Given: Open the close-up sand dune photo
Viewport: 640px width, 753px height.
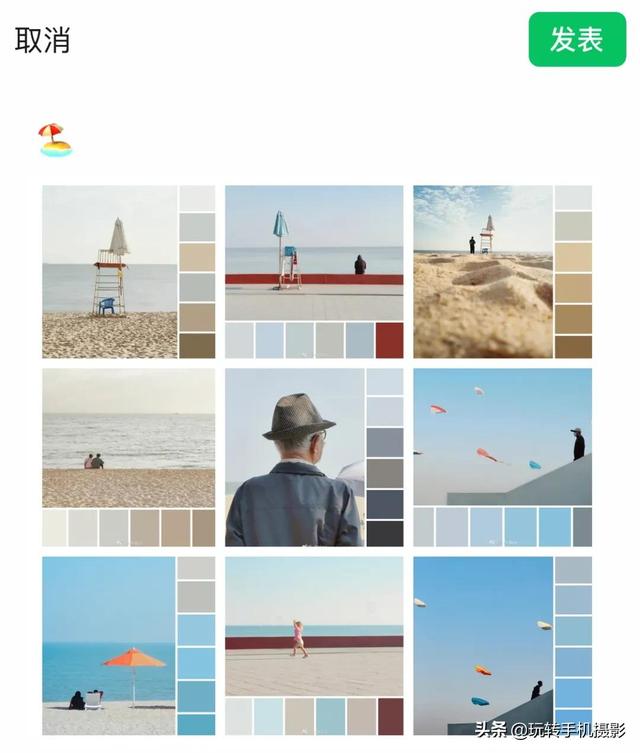Looking at the screenshot, I should [x=502, y=271].
